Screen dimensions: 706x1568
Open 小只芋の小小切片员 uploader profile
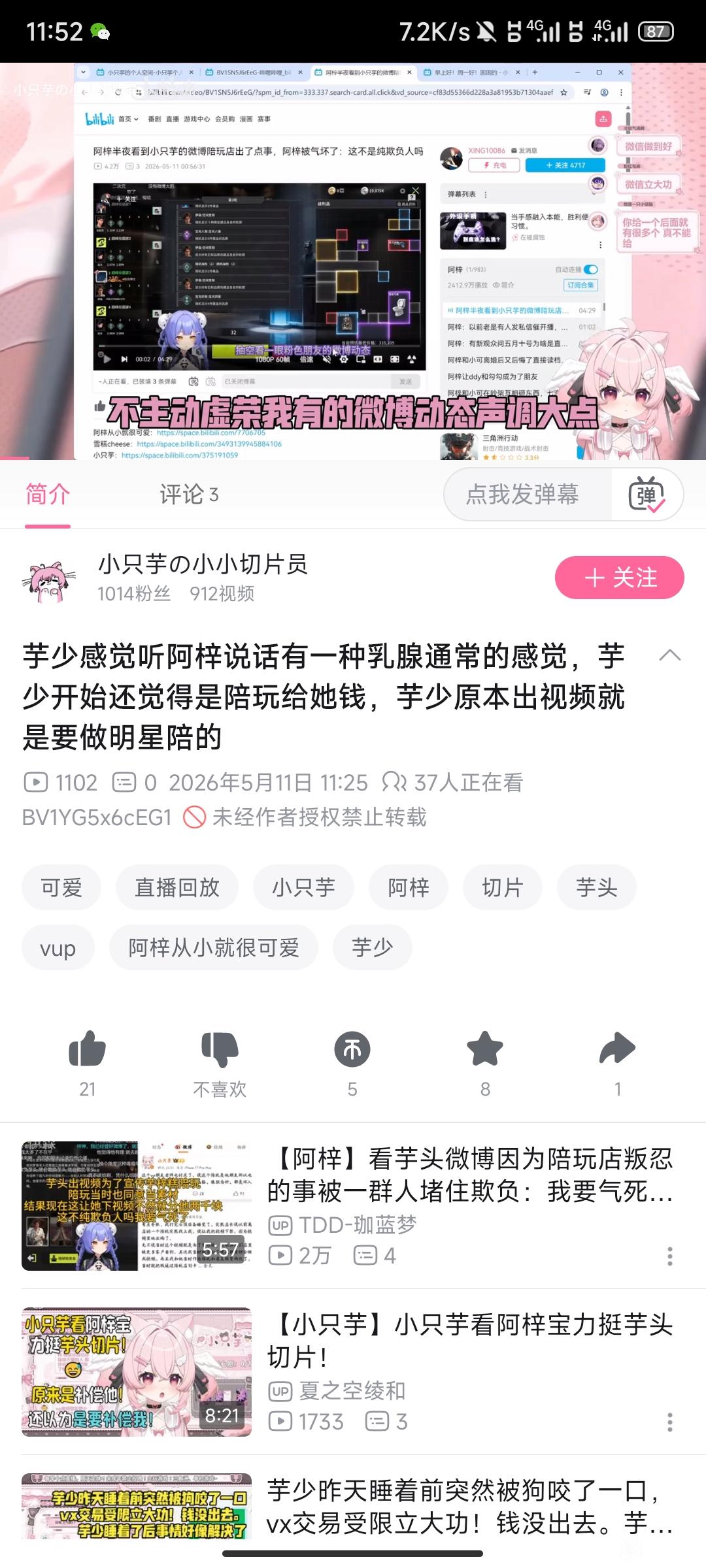203,564
